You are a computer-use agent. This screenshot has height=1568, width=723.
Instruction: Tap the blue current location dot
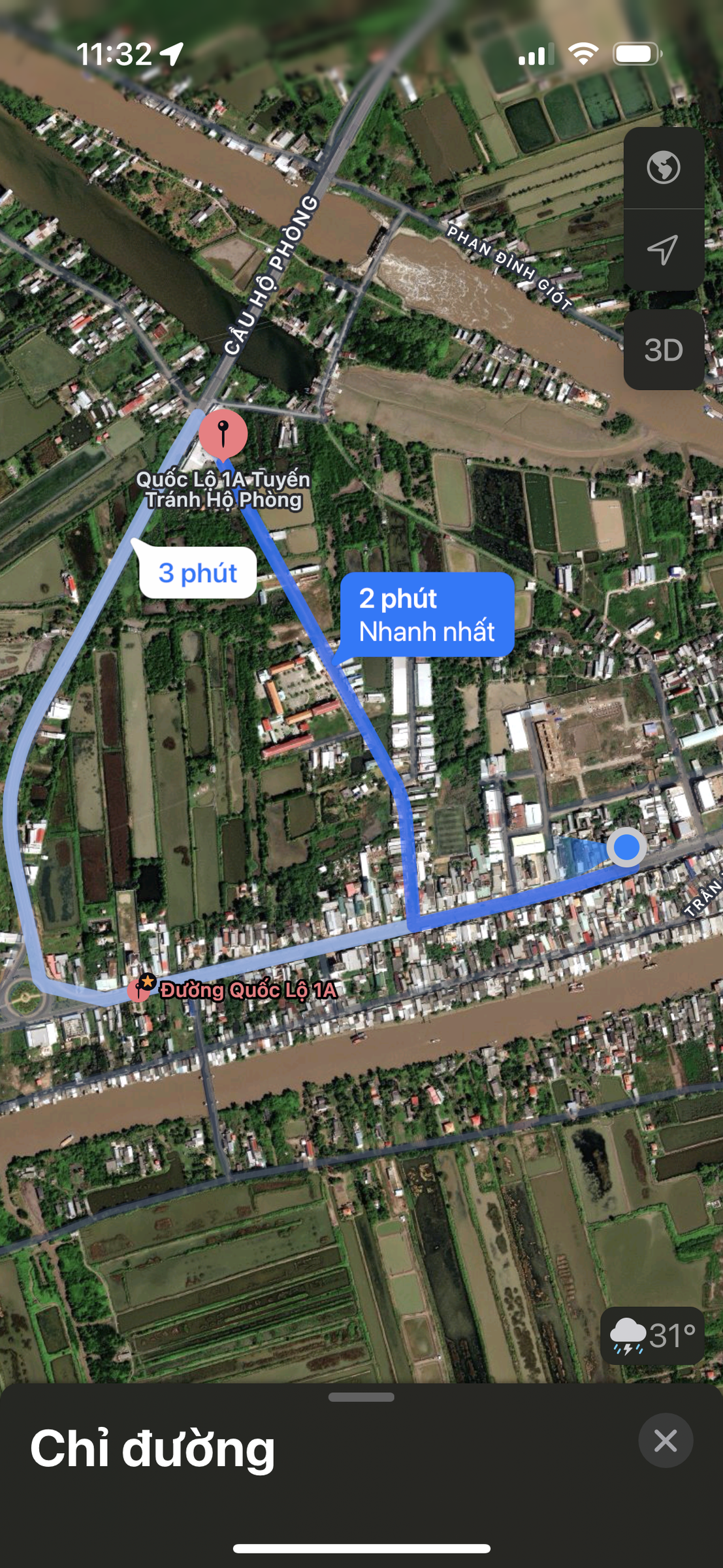pyautogui.click(x=627, y=847)
